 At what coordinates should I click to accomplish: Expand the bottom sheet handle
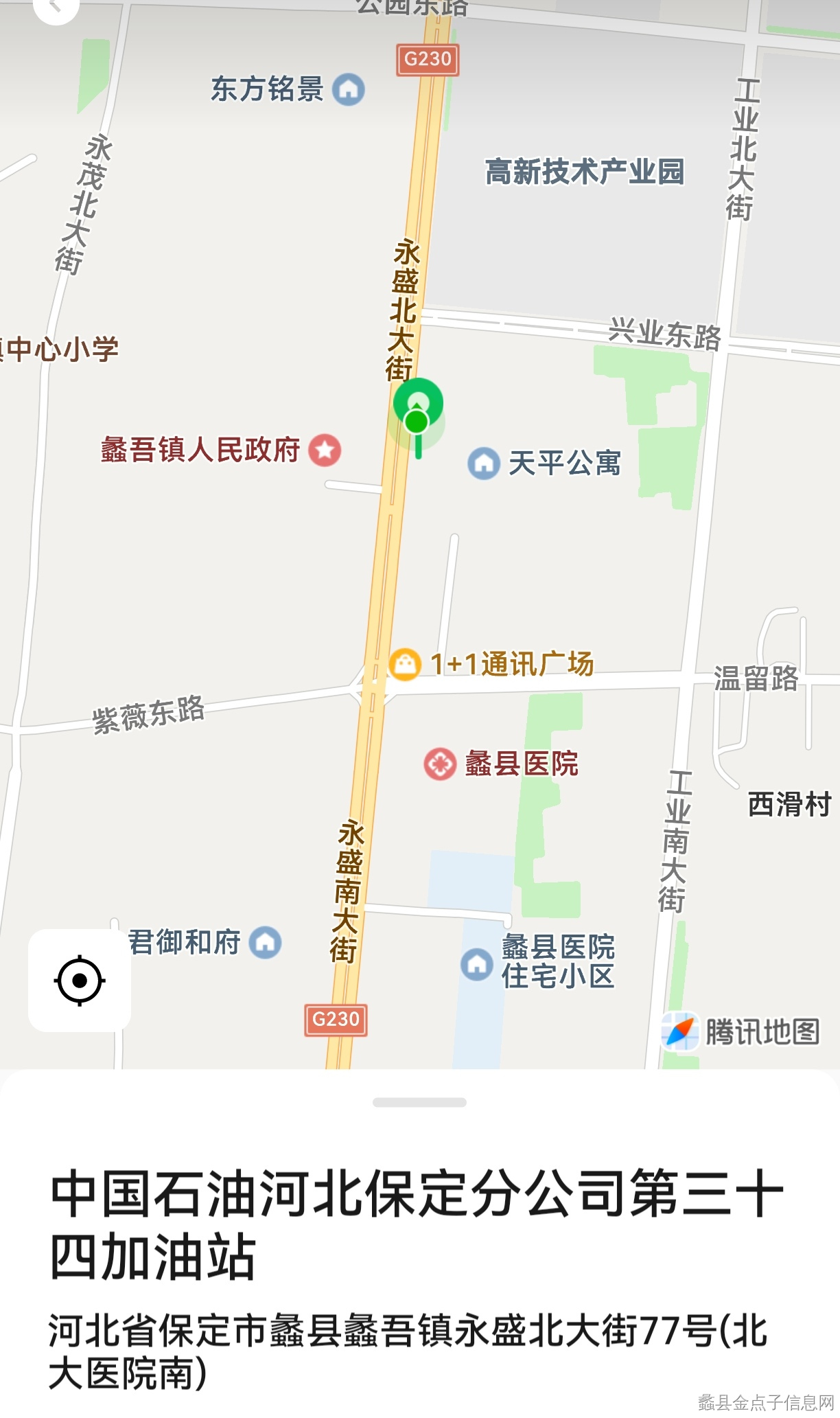tap(419, 1102)
